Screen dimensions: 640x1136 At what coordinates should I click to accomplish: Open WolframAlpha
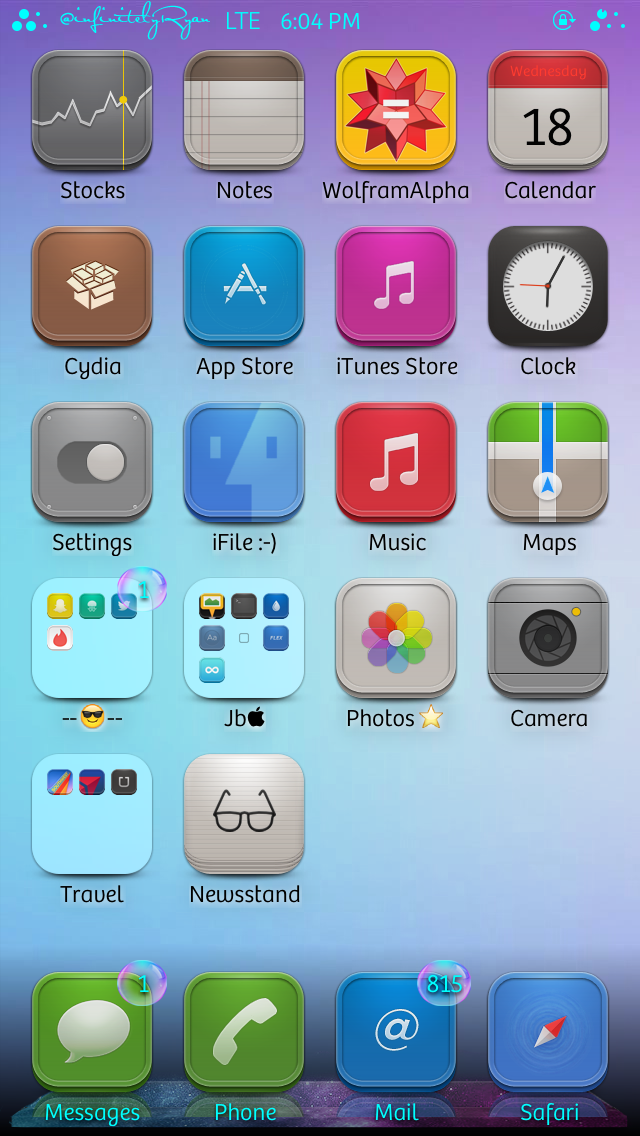point(396,108)
